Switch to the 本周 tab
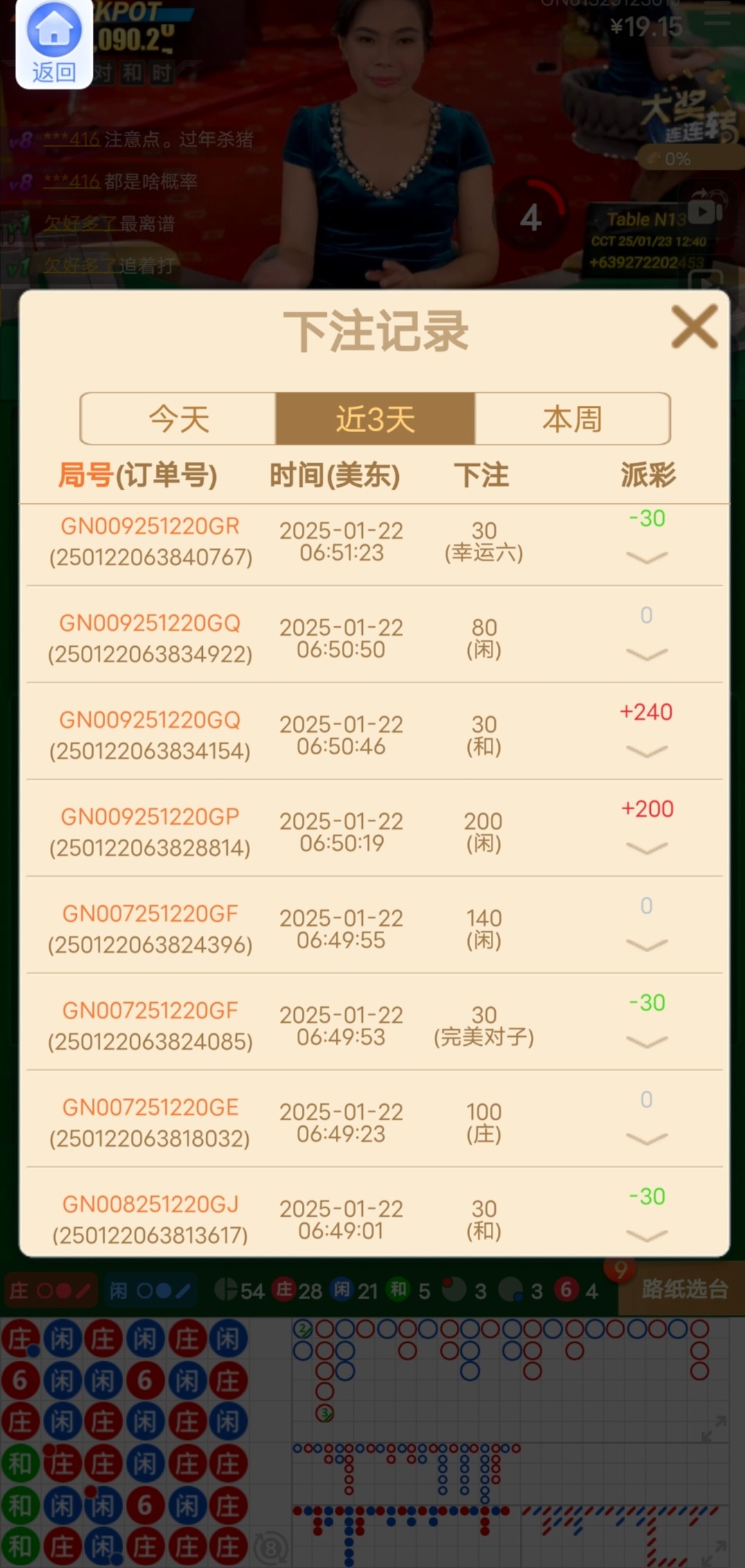 click(572, 419)
